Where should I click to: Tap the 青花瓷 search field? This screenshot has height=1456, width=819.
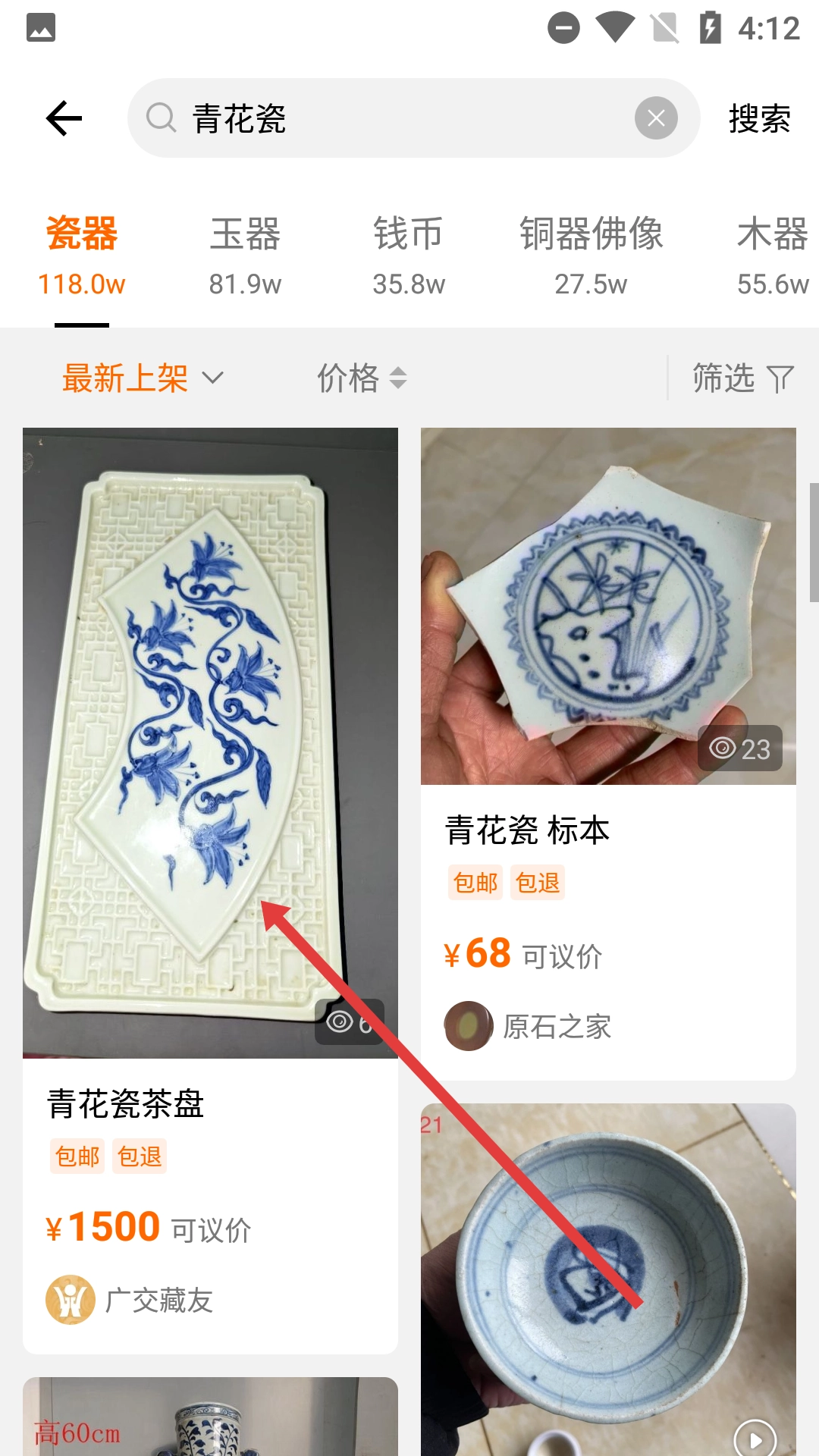click(x=394, y=118)
